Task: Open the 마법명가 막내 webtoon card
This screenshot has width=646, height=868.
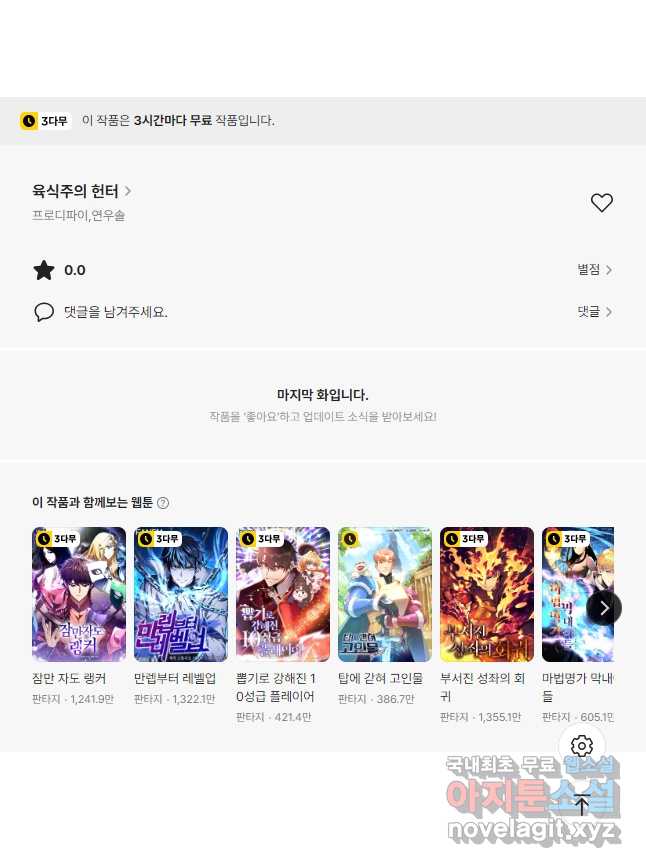Action: pyautogui.click(x=572, y=595)
